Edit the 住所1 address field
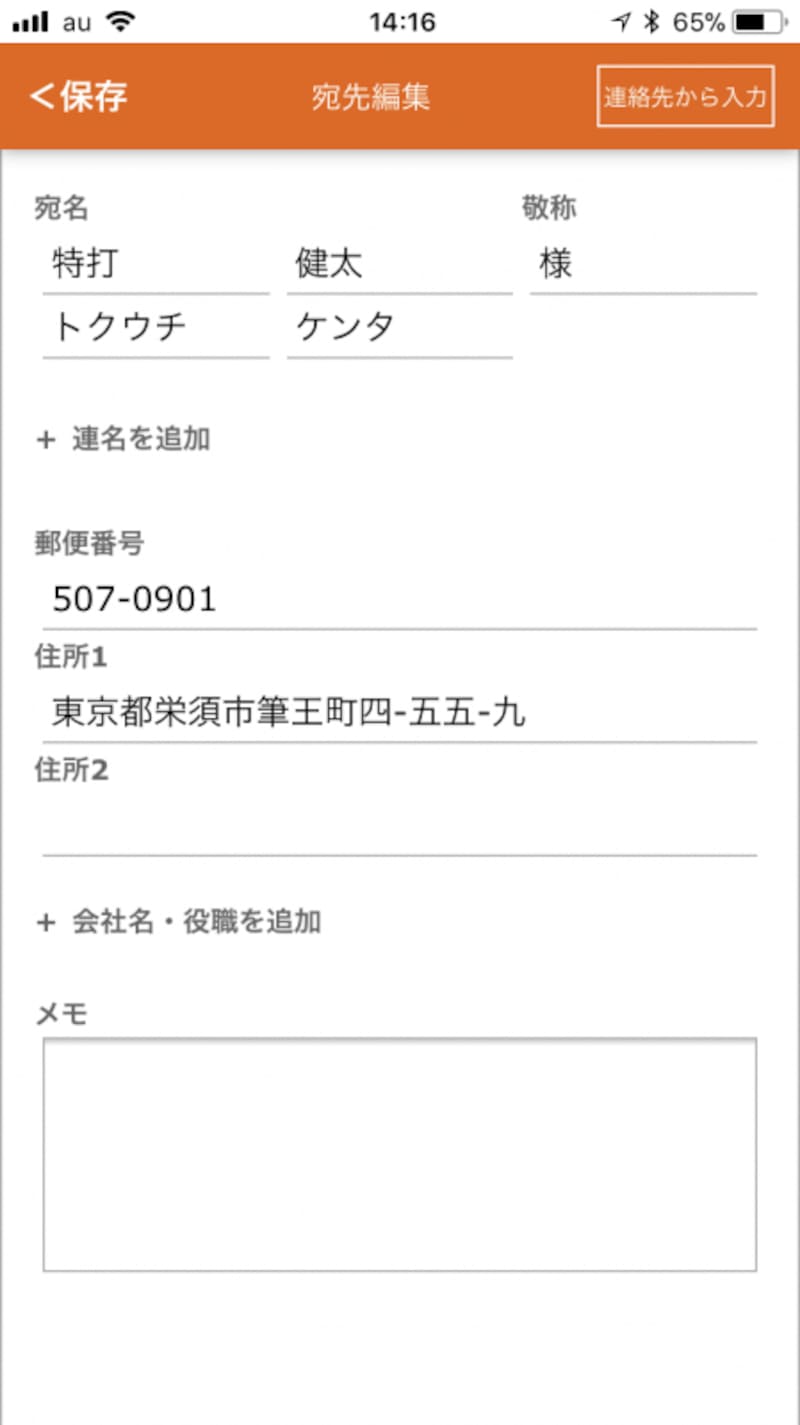Screen dimensions: 800x1425 (x=399, y=712)
